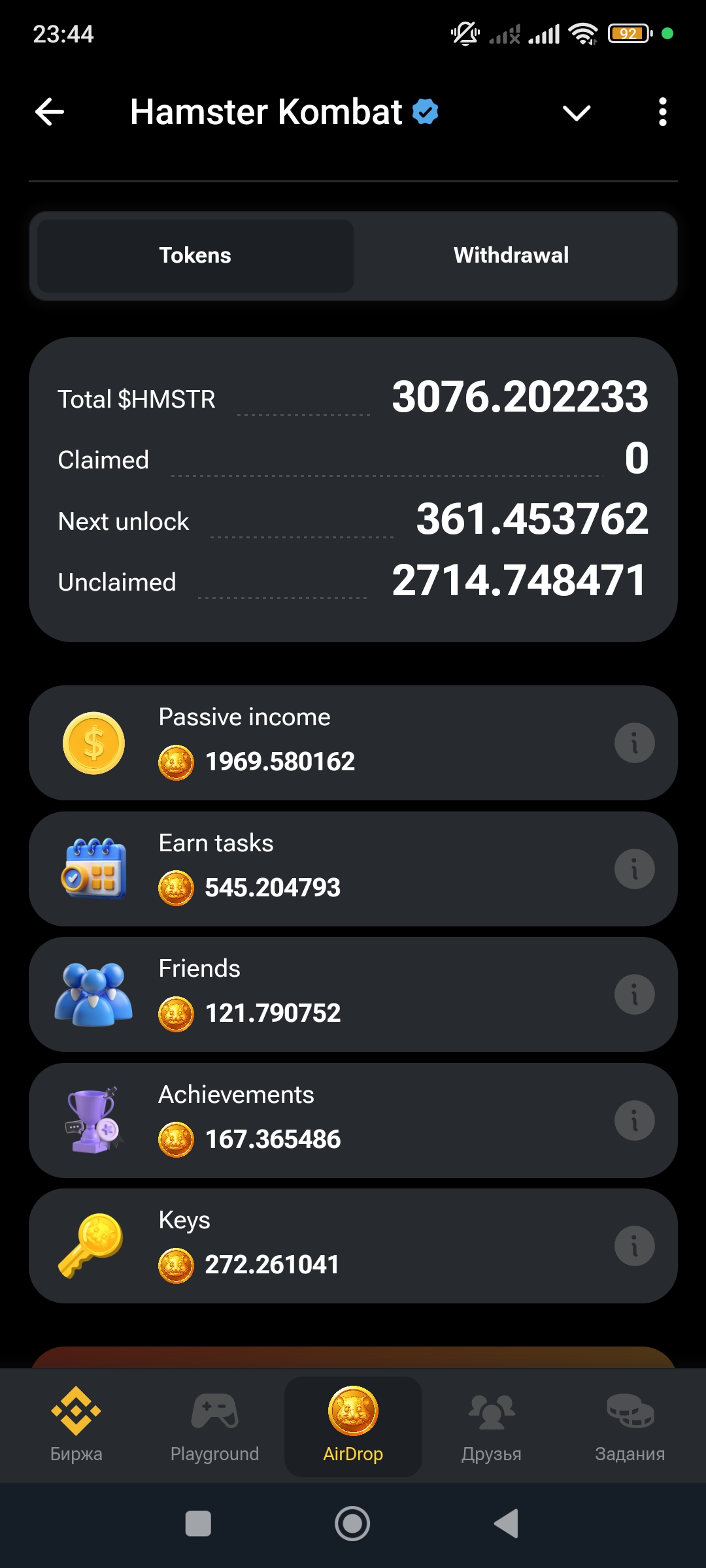Go back using the header arrow
Viewport: 706px width, 1568px height.
(50, 112)
